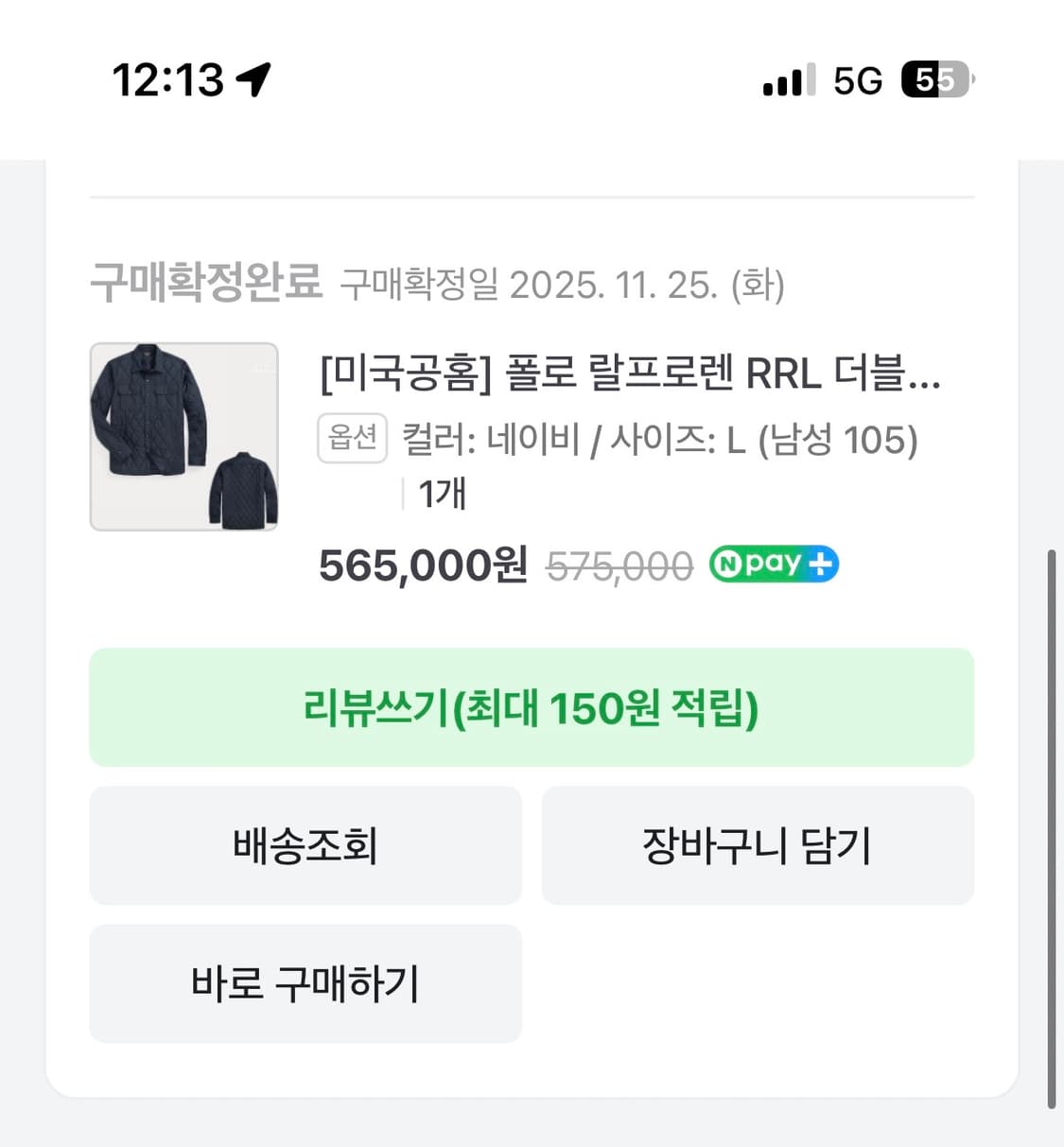
Task: Click 바로 구매하기 to buy immediately
Action: pos(305,983)
